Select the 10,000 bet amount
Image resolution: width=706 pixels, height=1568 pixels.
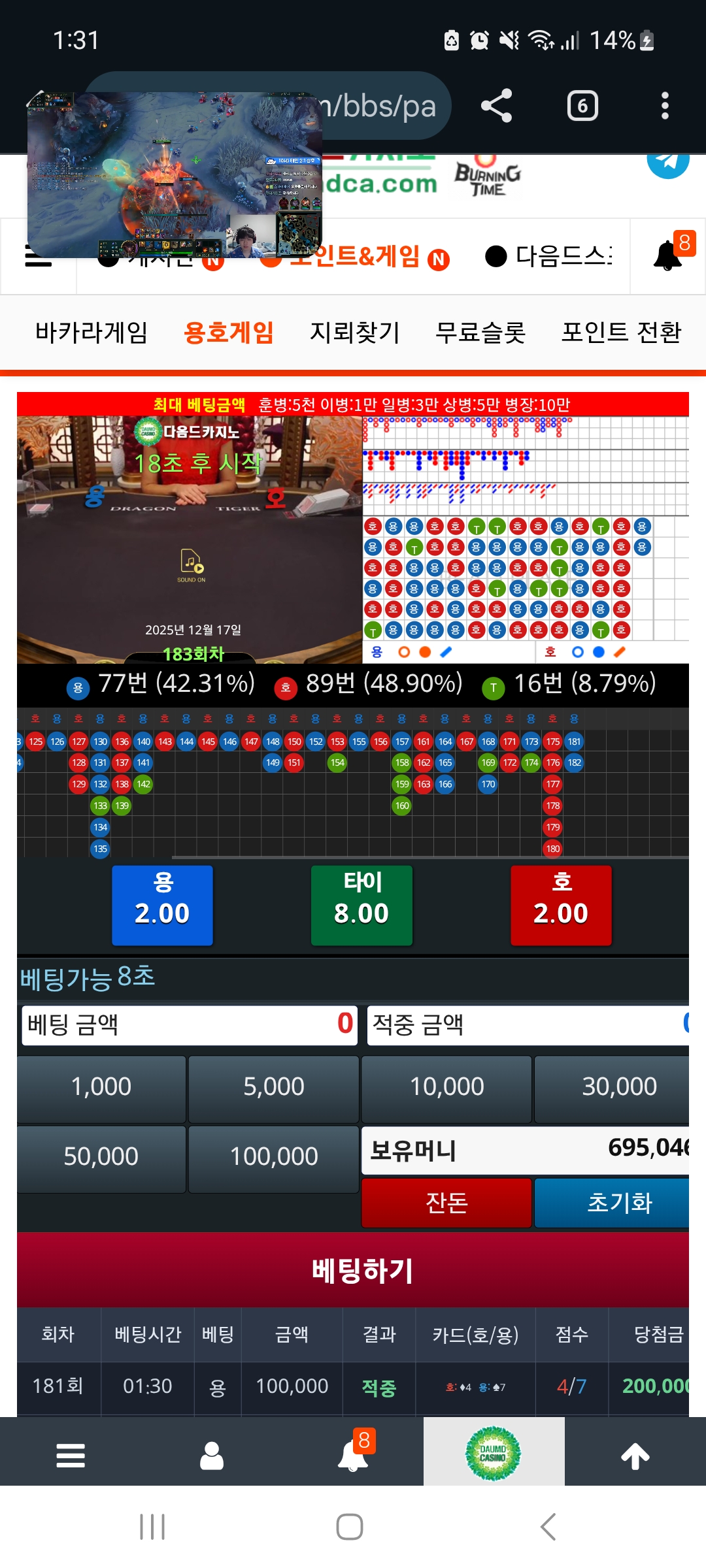(446, 1087)
